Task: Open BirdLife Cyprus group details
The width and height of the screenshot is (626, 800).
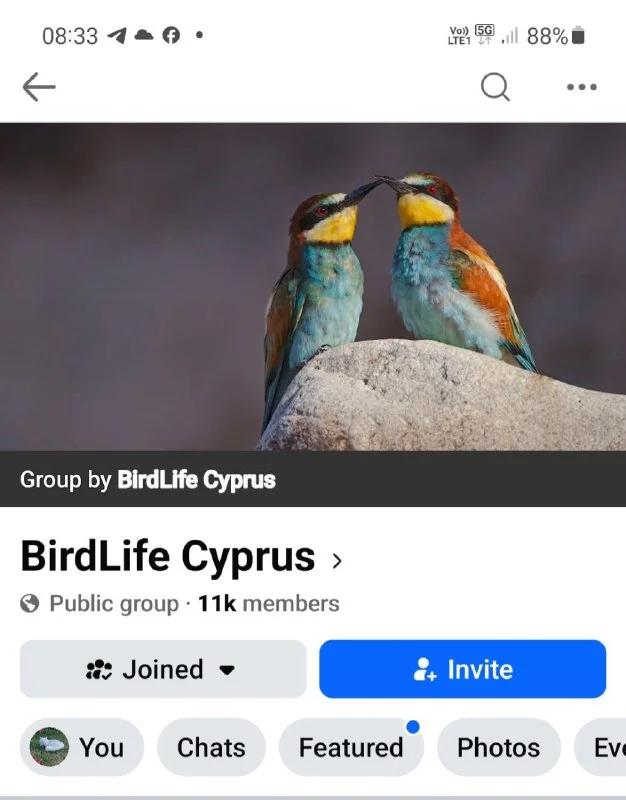Action: [180, 558]
